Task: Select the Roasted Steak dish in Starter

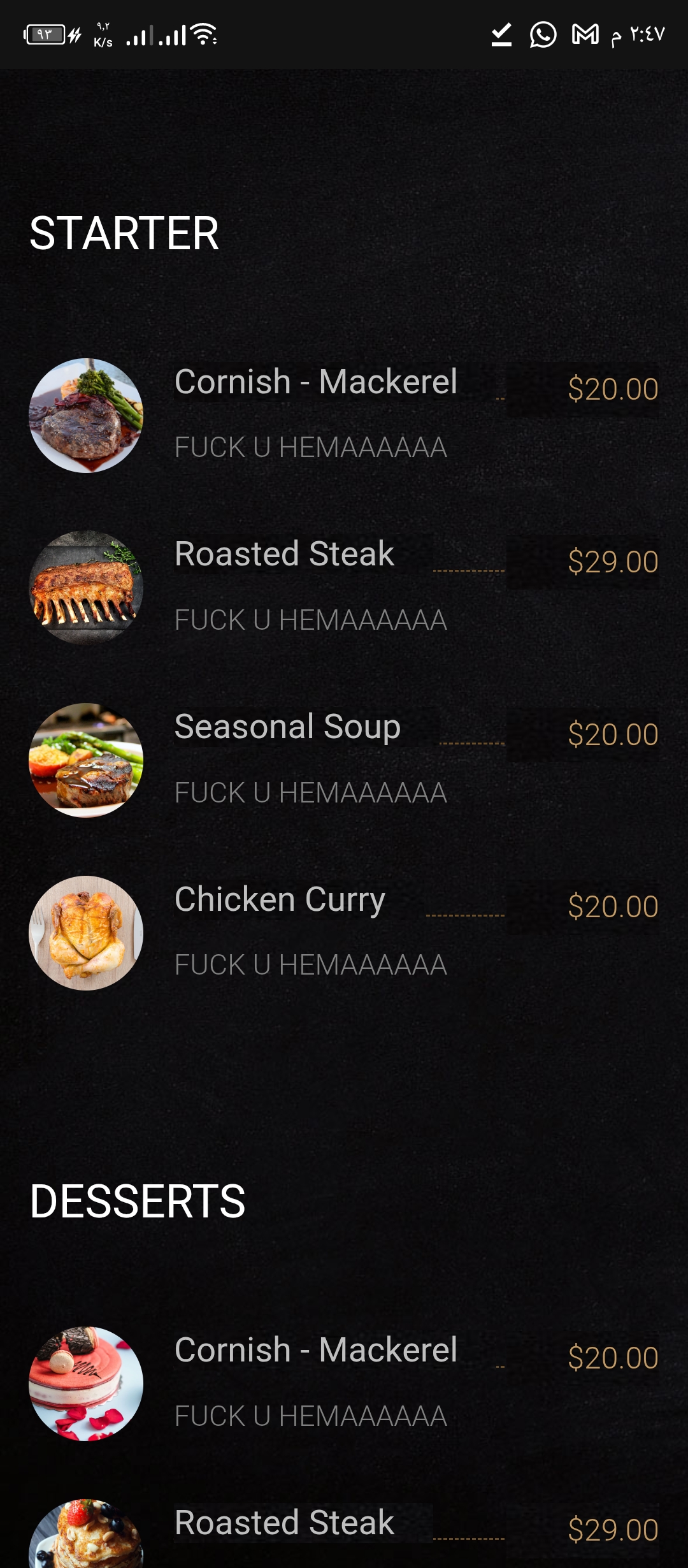Action: pyautogui.click(x=284, y=555)
